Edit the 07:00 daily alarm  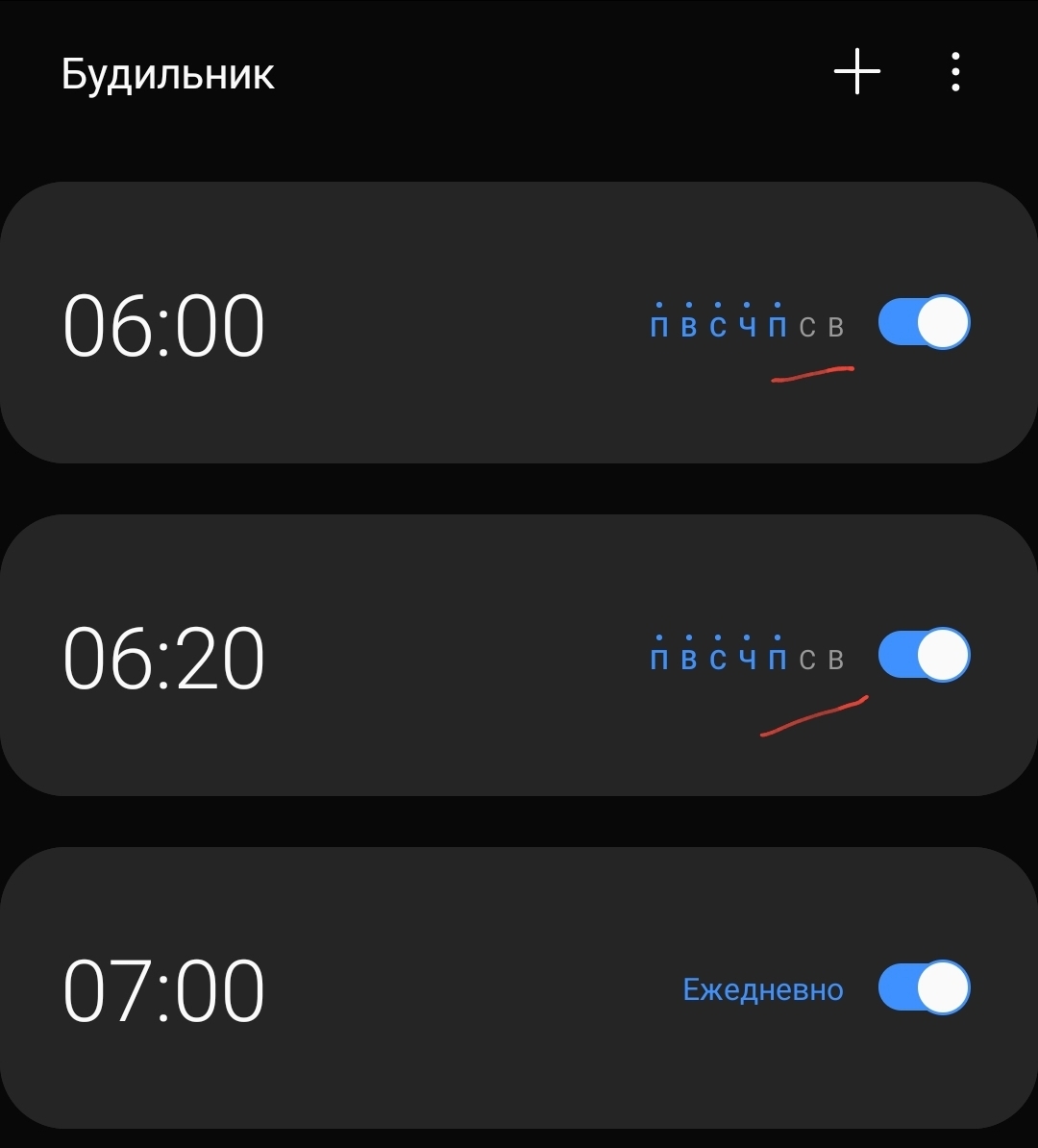(164, 990)
